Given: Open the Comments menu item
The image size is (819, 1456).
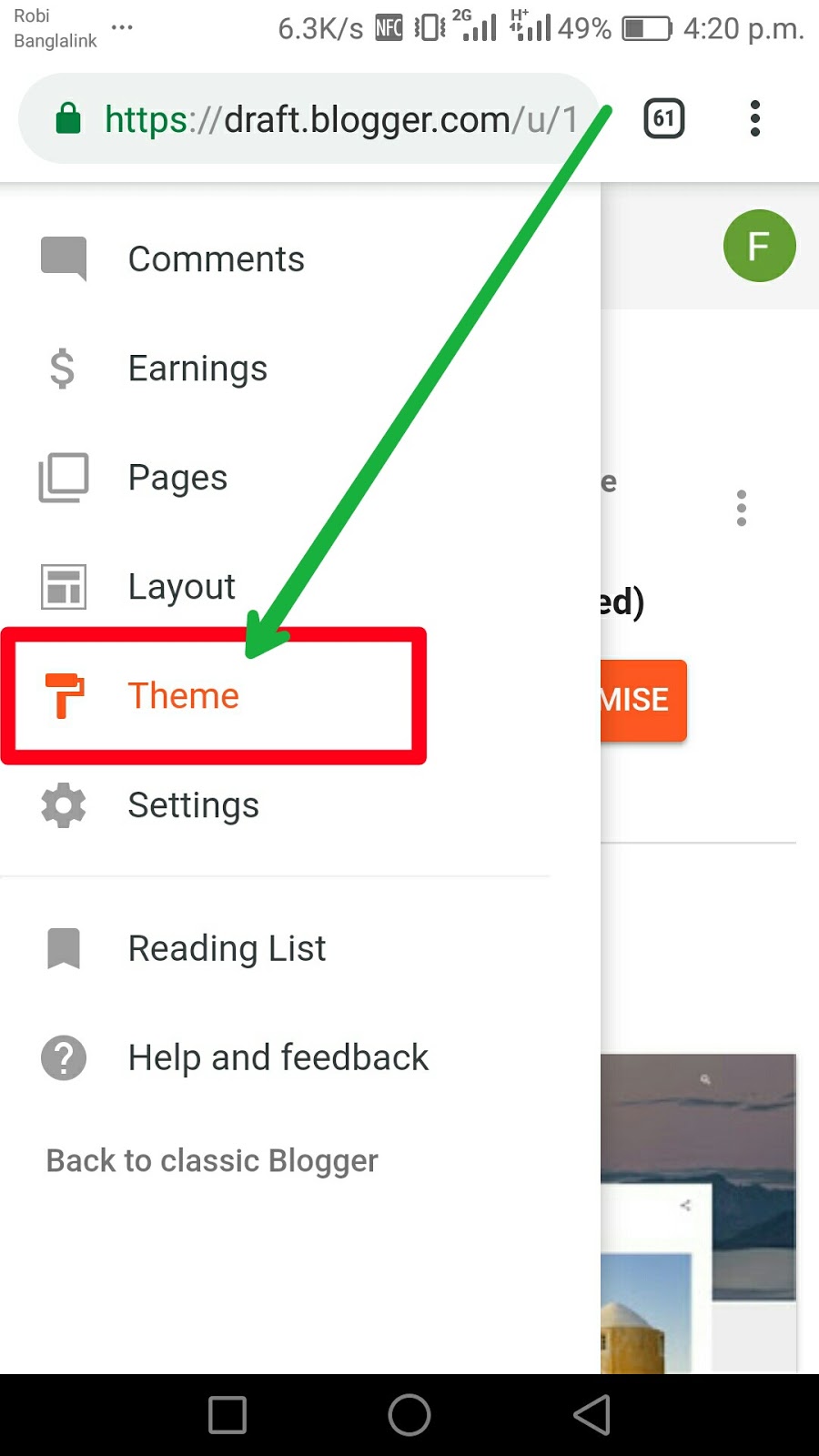Looking at the screenshot, I should (216, 259).
